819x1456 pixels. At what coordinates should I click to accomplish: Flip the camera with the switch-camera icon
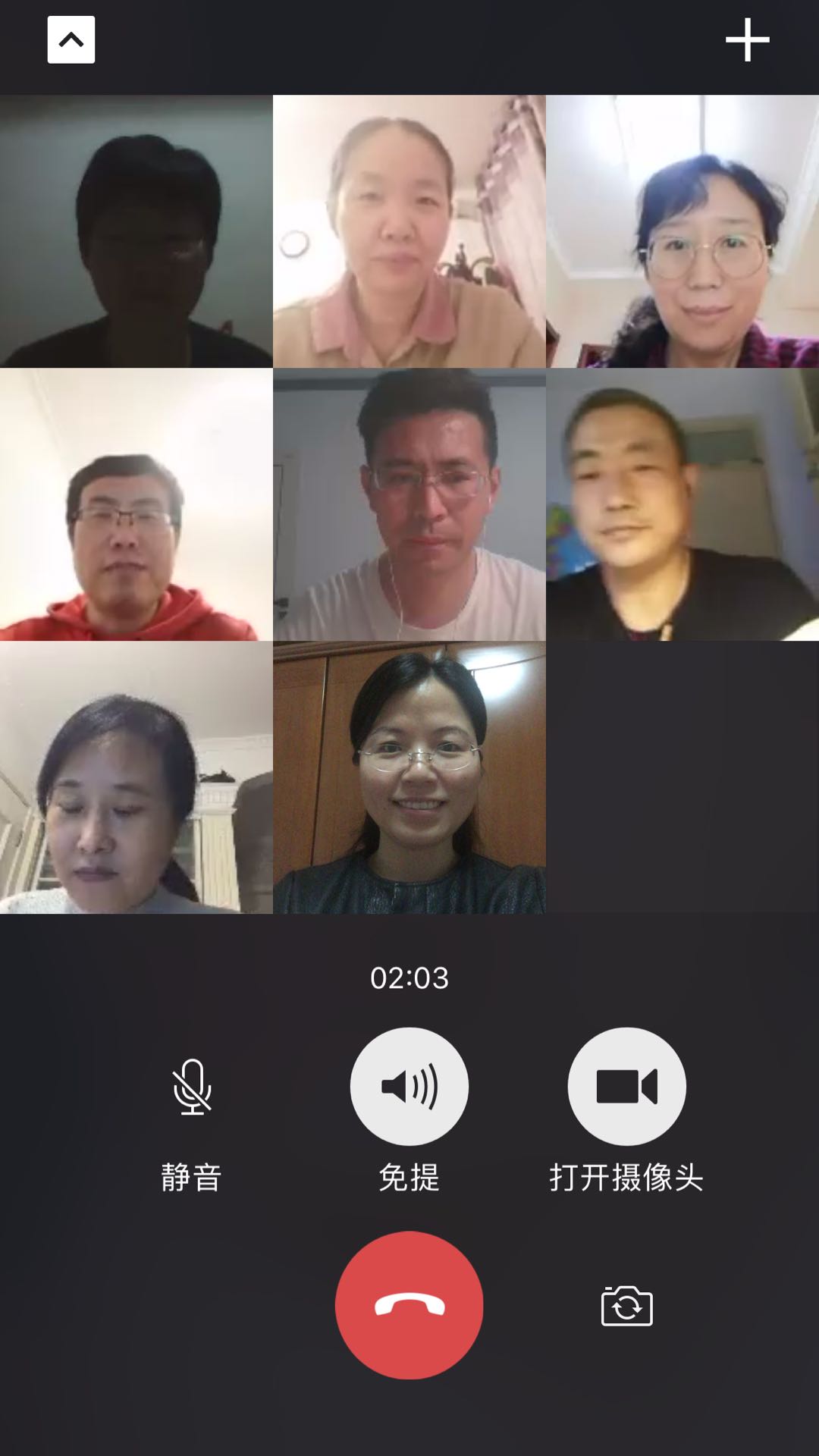pos(626,1306)
